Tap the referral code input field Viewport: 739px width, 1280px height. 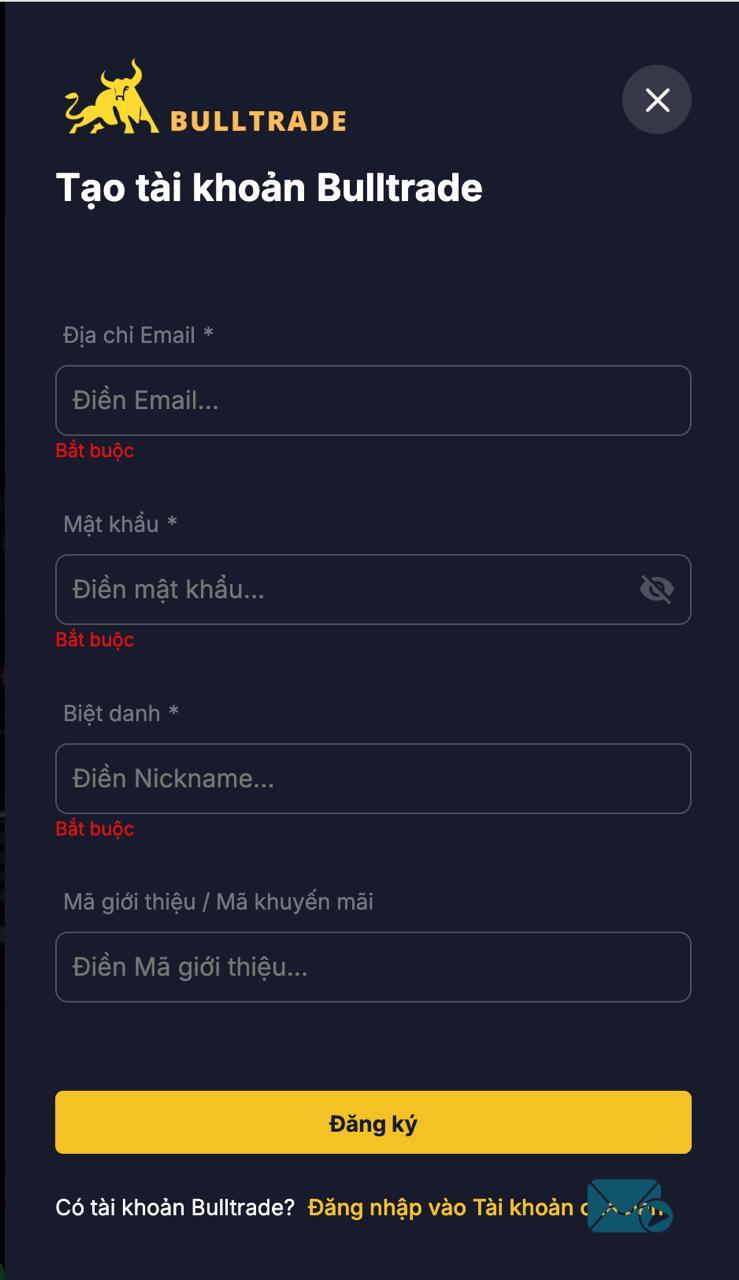(x=372, y=967)
